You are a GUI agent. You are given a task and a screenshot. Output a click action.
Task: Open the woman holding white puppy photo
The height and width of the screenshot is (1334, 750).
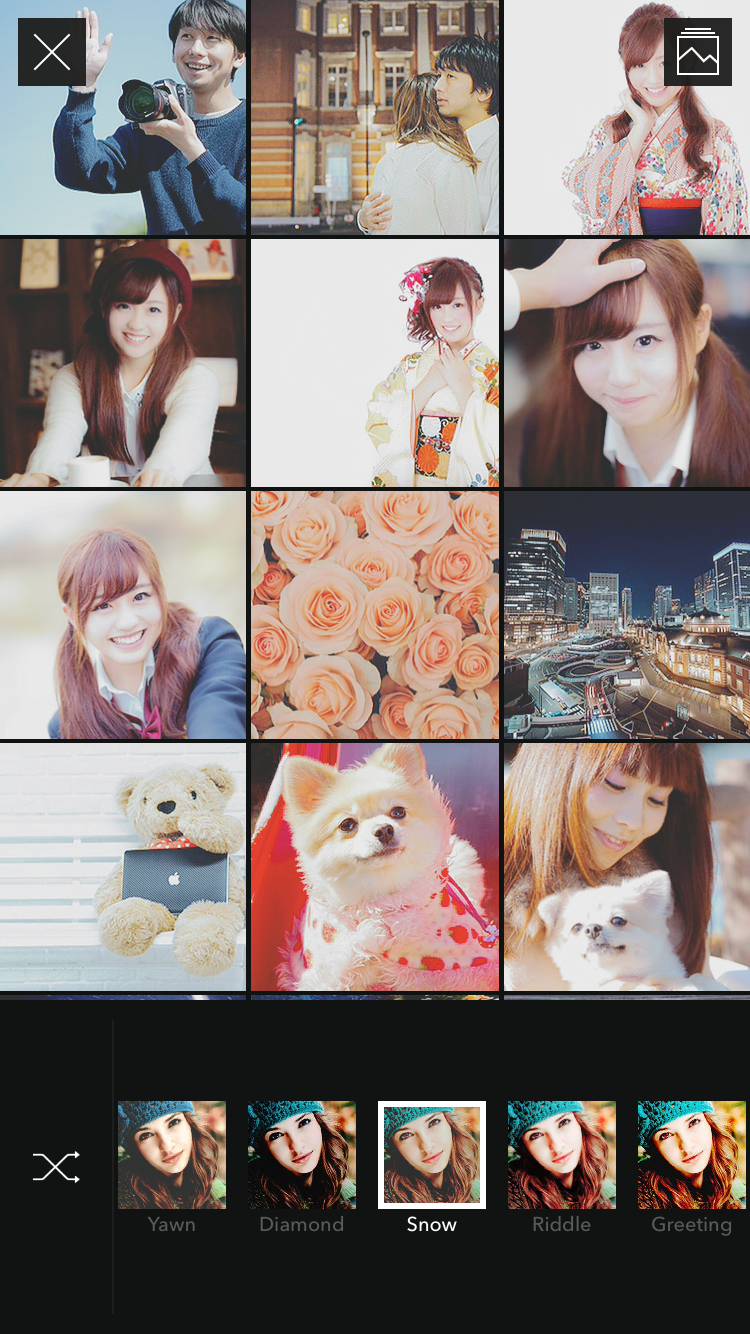627,866
